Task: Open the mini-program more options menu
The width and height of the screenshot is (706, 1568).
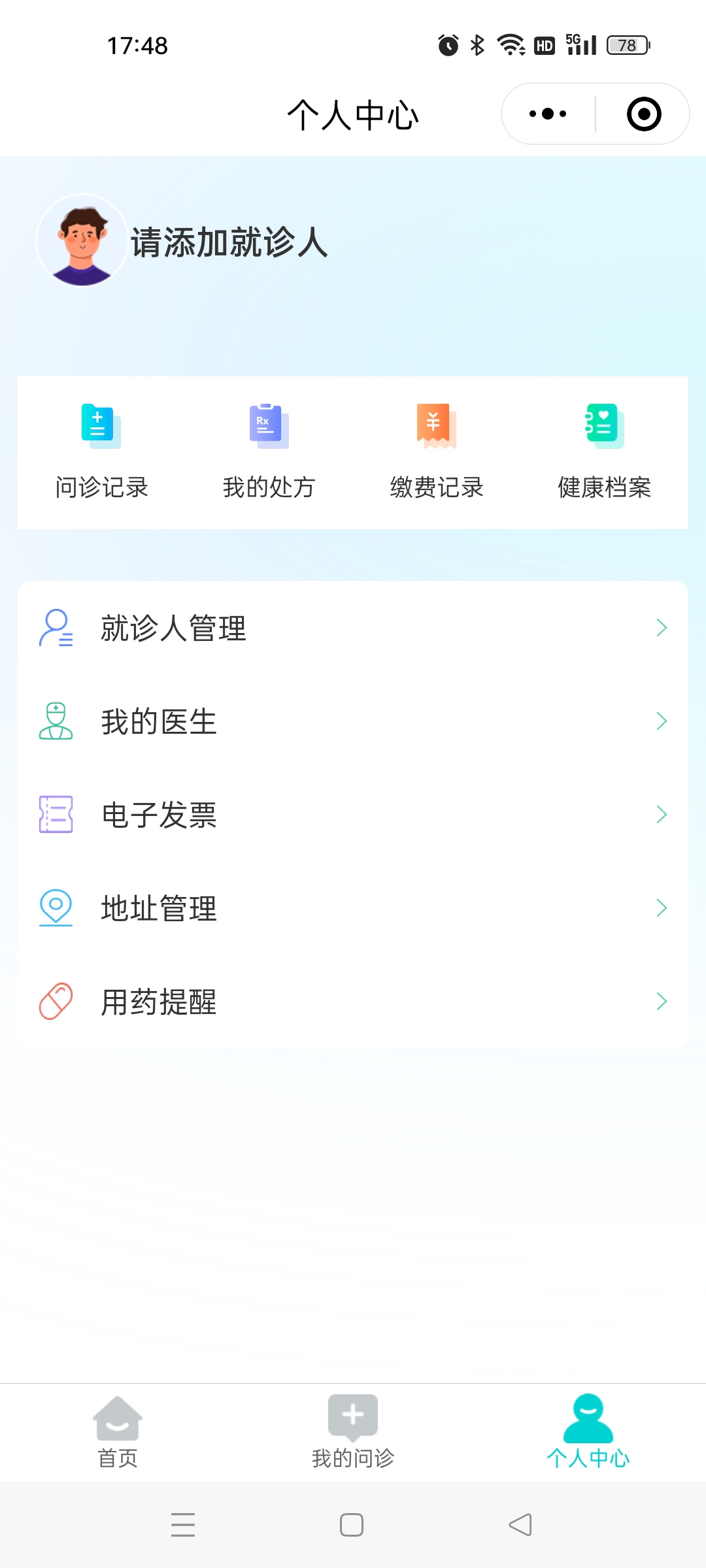Action: click(x=548, y=112)
